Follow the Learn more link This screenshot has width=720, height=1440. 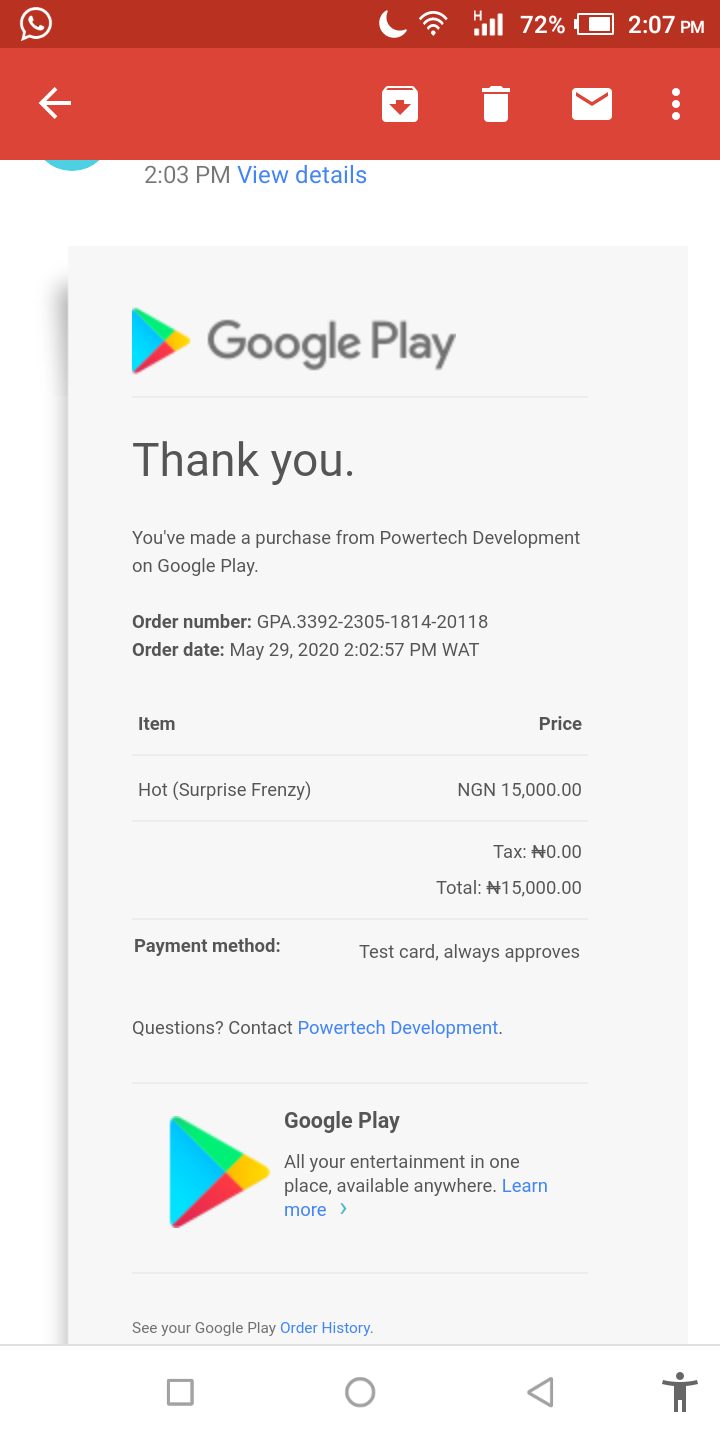point(416,1197)
